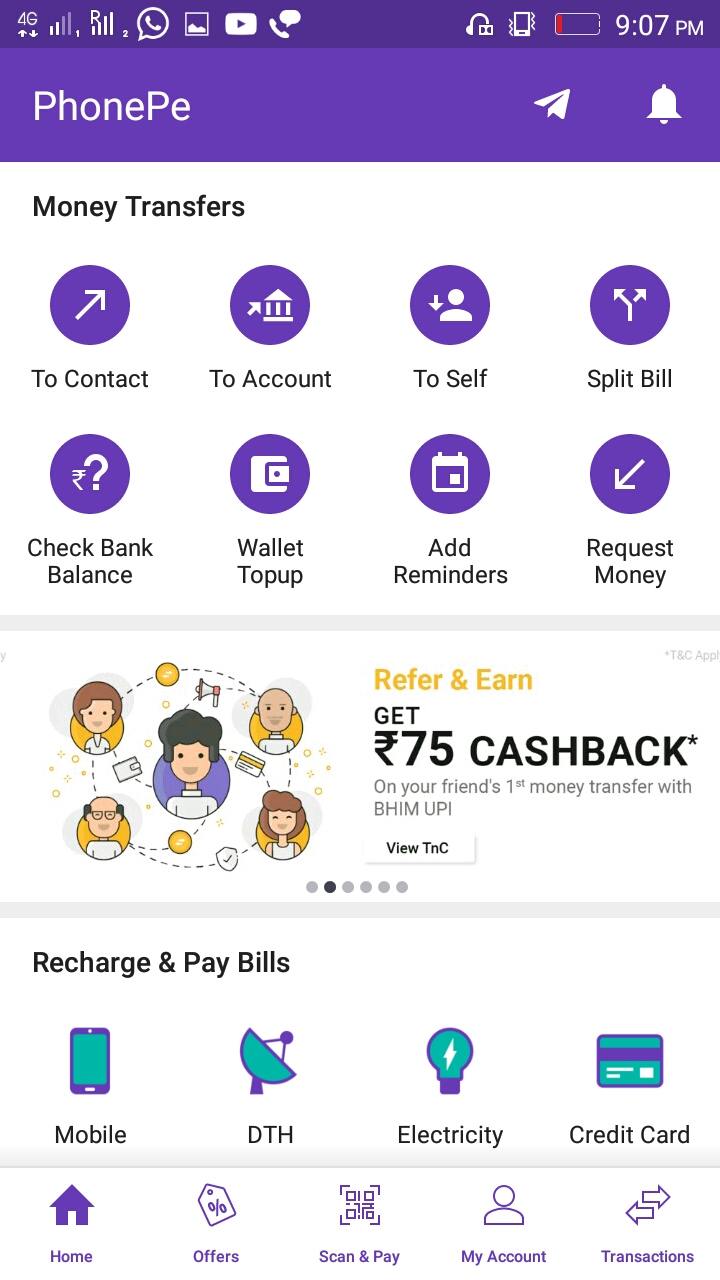Switch to the Transactions tab
720x1280 pixels.
tap(647, 1223)
